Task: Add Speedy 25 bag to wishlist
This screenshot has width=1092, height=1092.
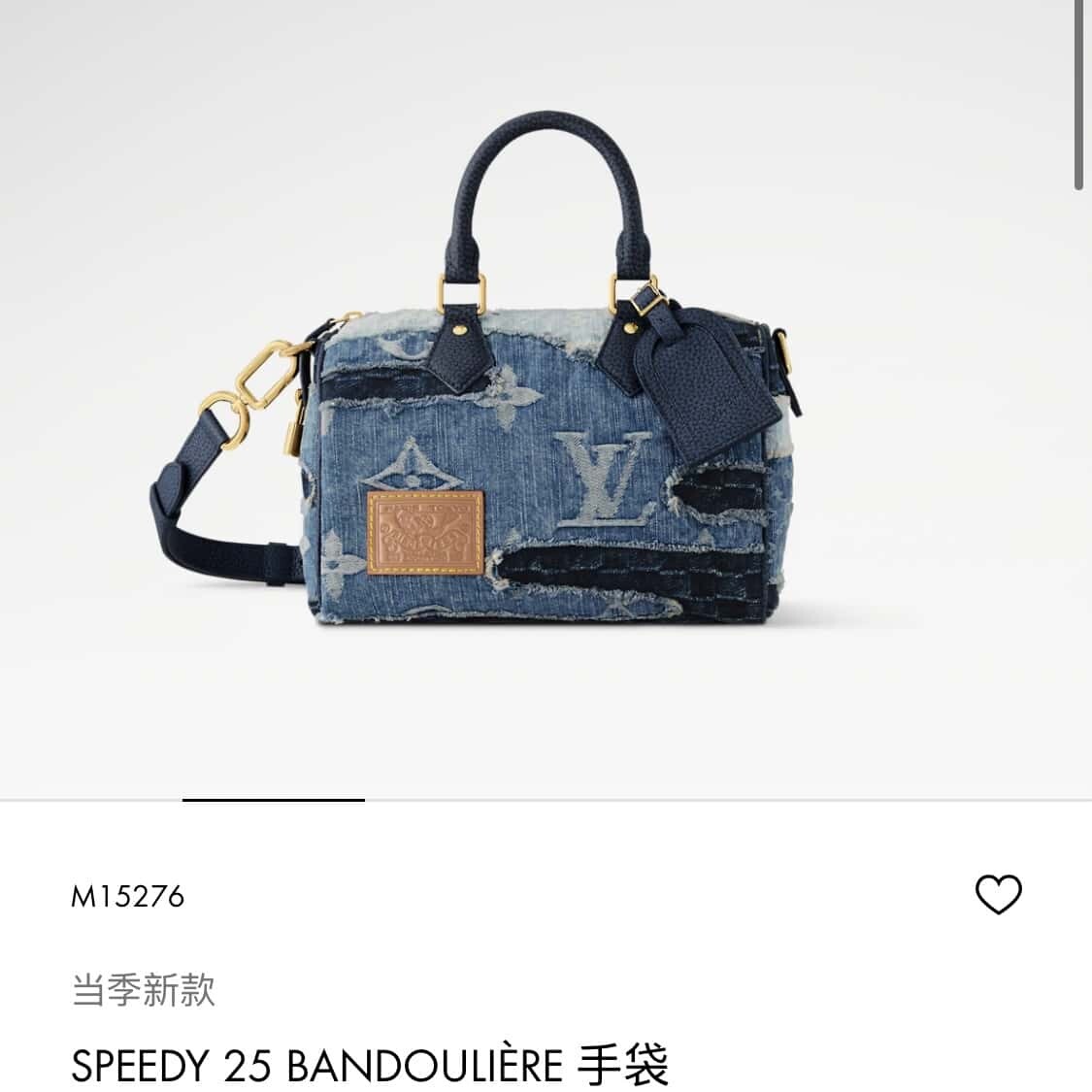Action: (x=998, y=894)
